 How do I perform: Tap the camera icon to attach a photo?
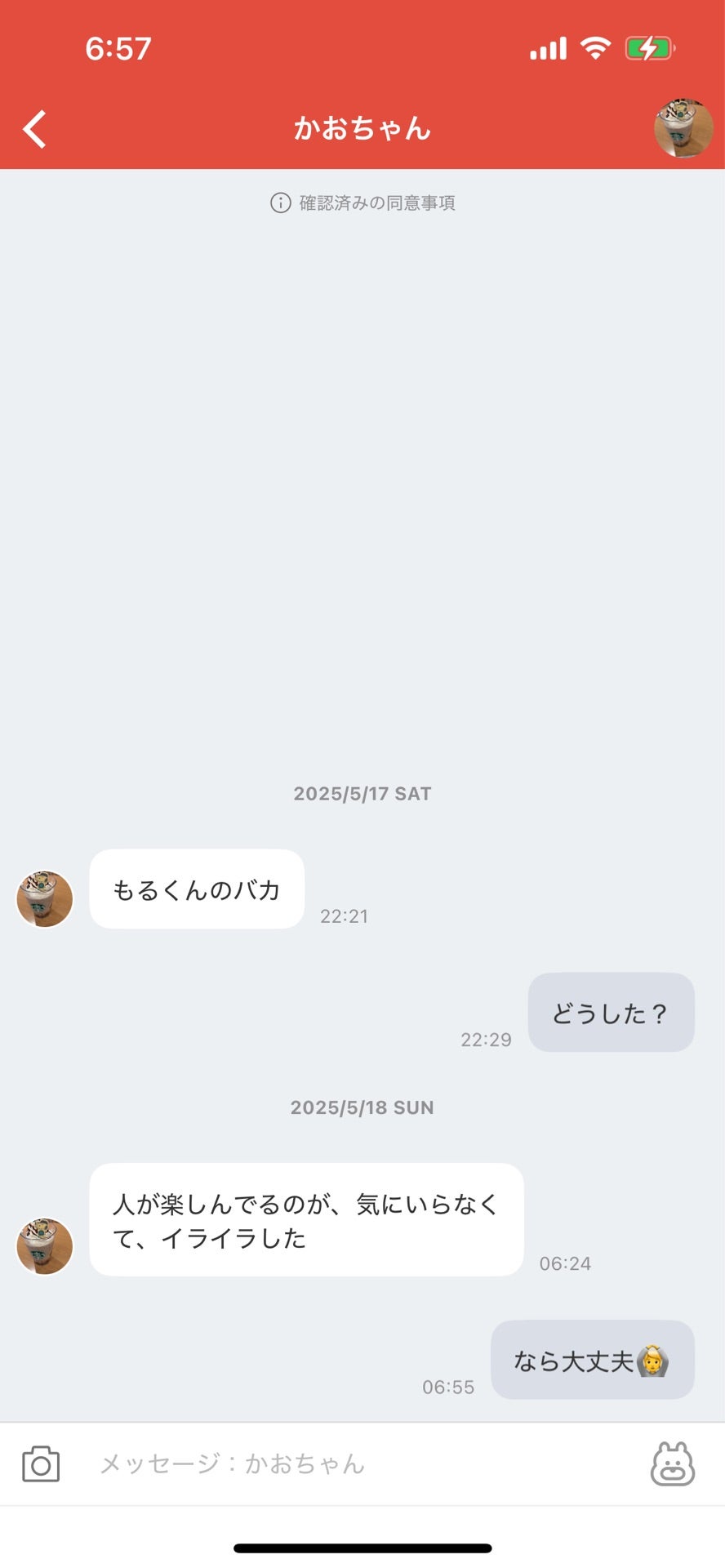(x=41, y=1463)
